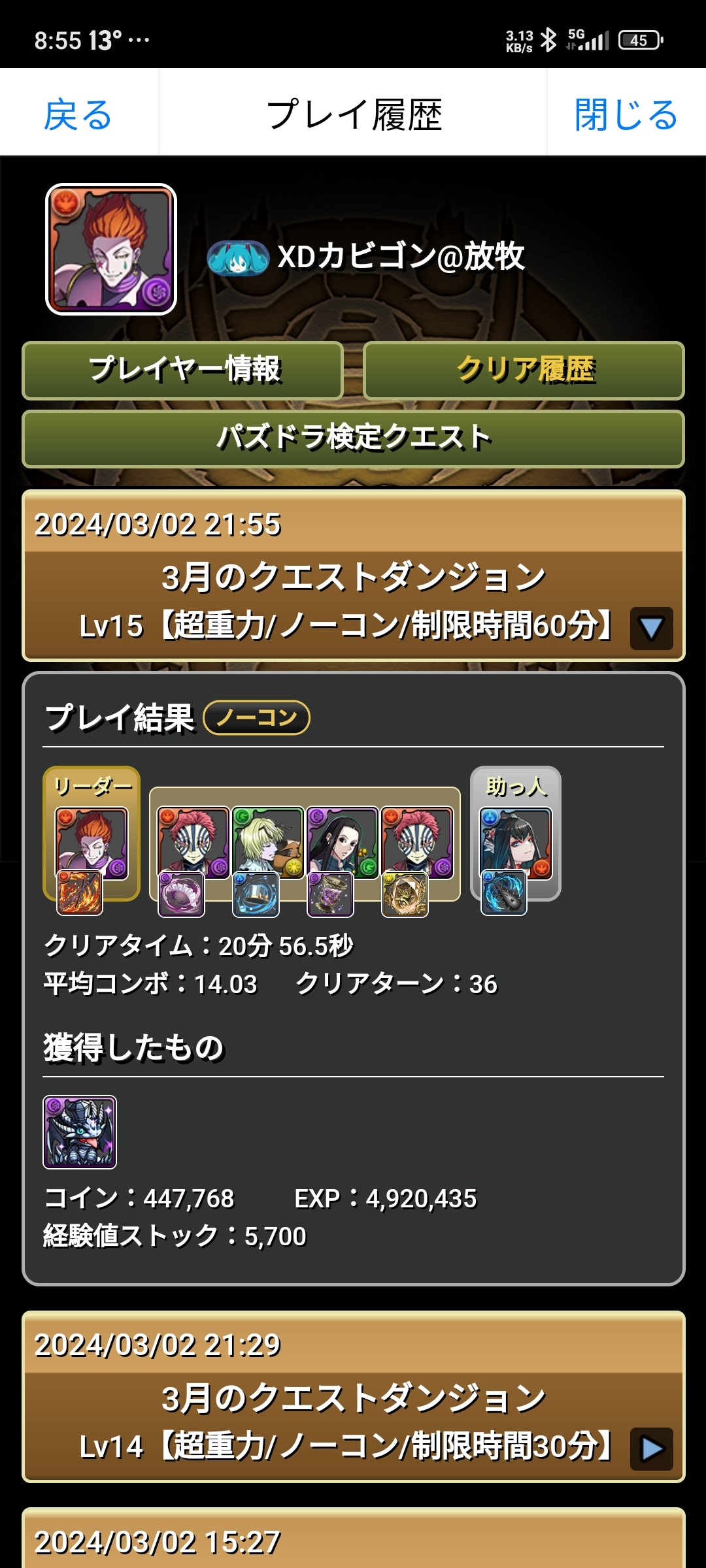Open パズドラ検定クエスト section

coord(353,438)
